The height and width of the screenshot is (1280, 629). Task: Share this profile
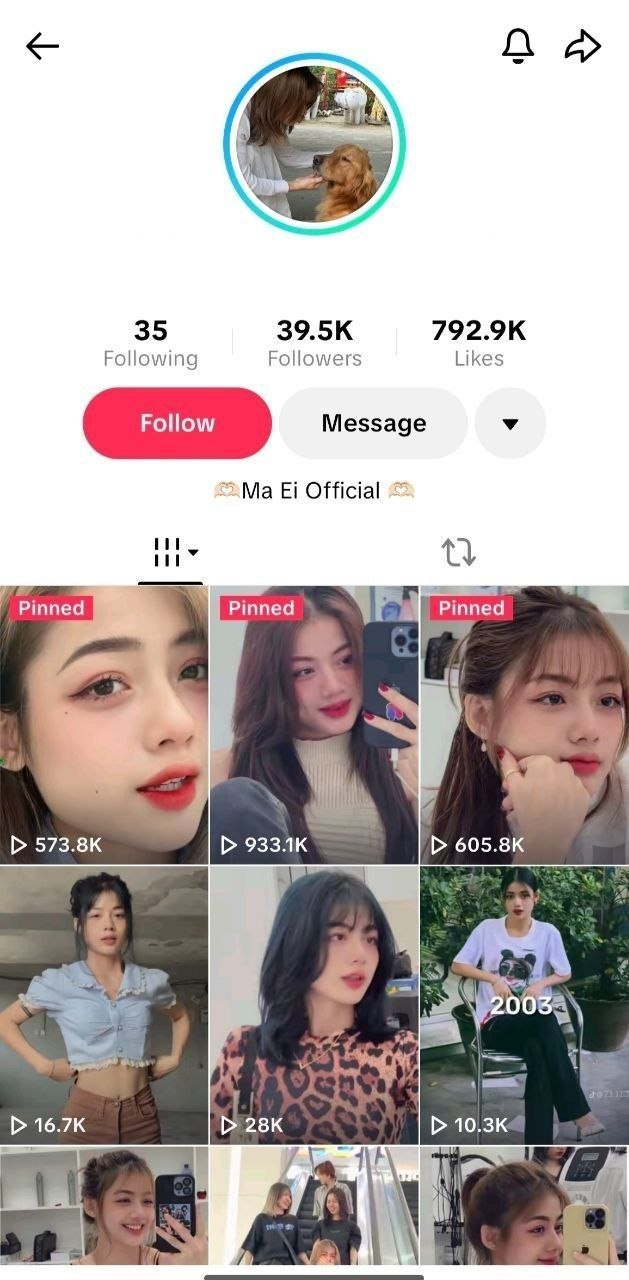coord(582,46)
